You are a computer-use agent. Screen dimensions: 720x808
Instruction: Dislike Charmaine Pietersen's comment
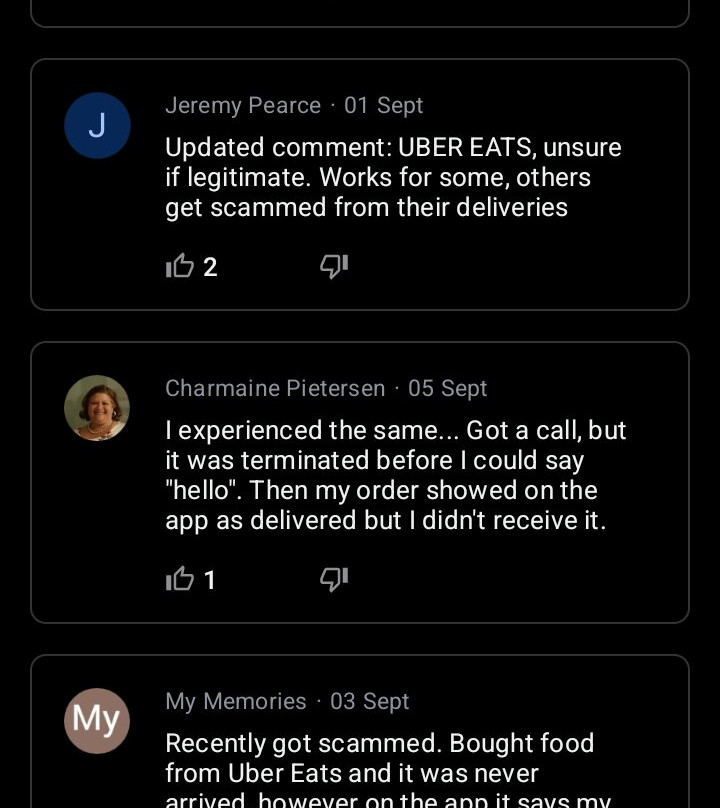333,579
